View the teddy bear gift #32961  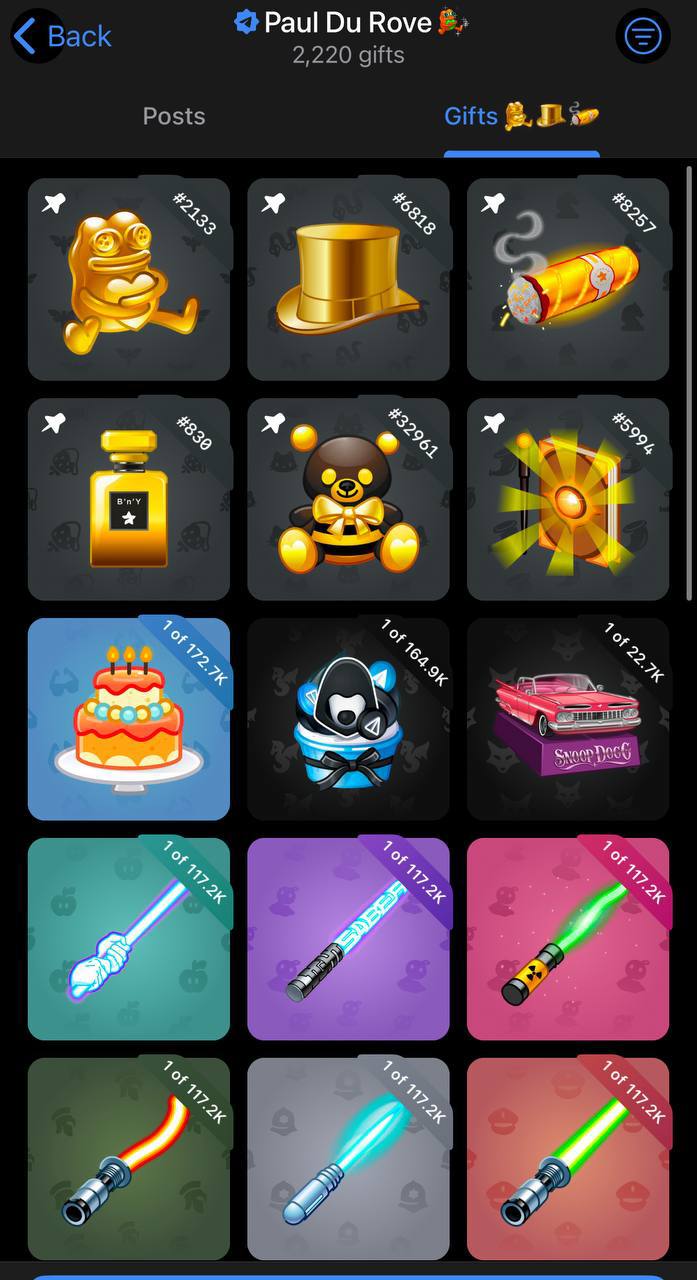pos(348,499)
